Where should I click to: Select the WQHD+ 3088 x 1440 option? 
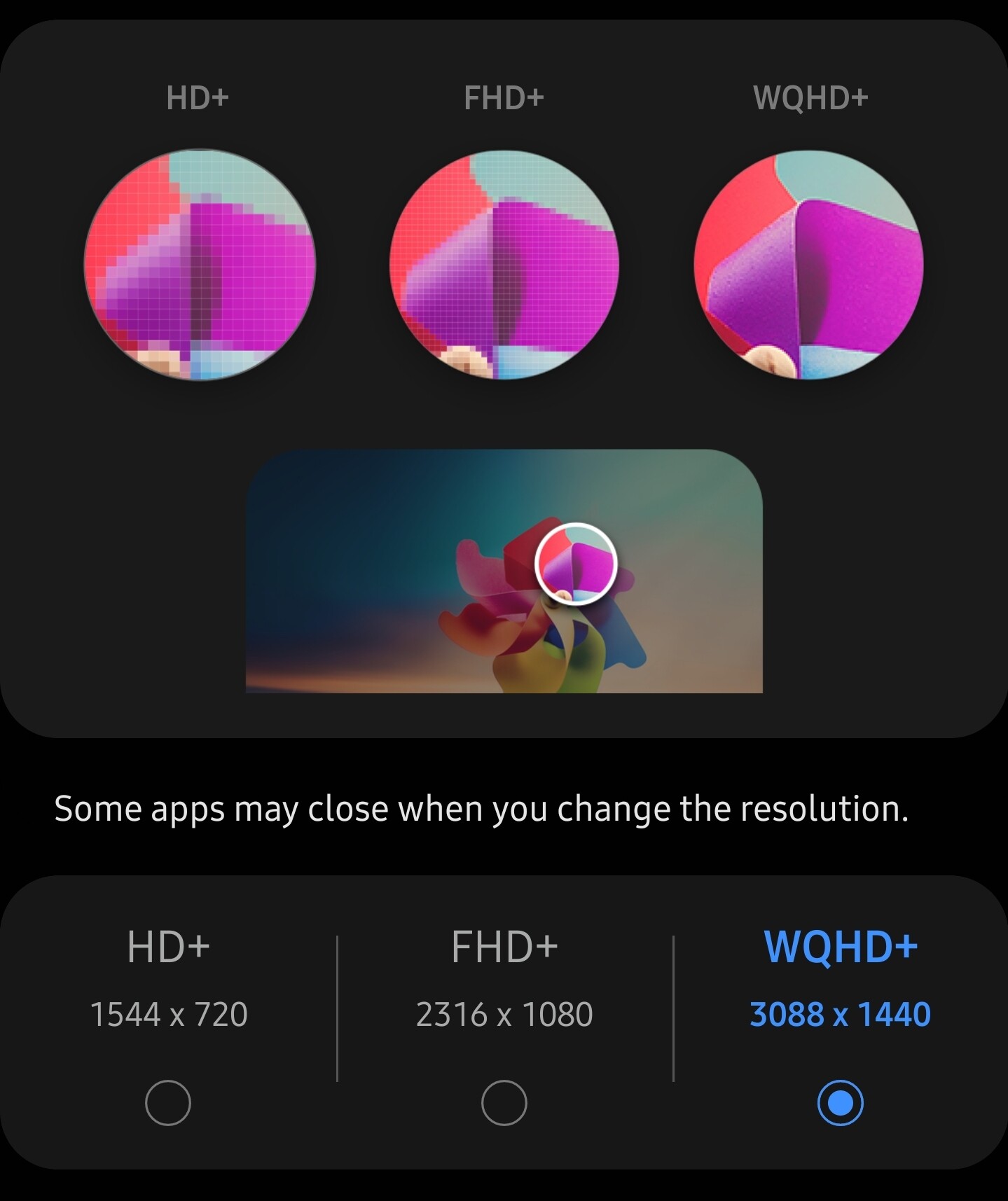click(840, 1102)
